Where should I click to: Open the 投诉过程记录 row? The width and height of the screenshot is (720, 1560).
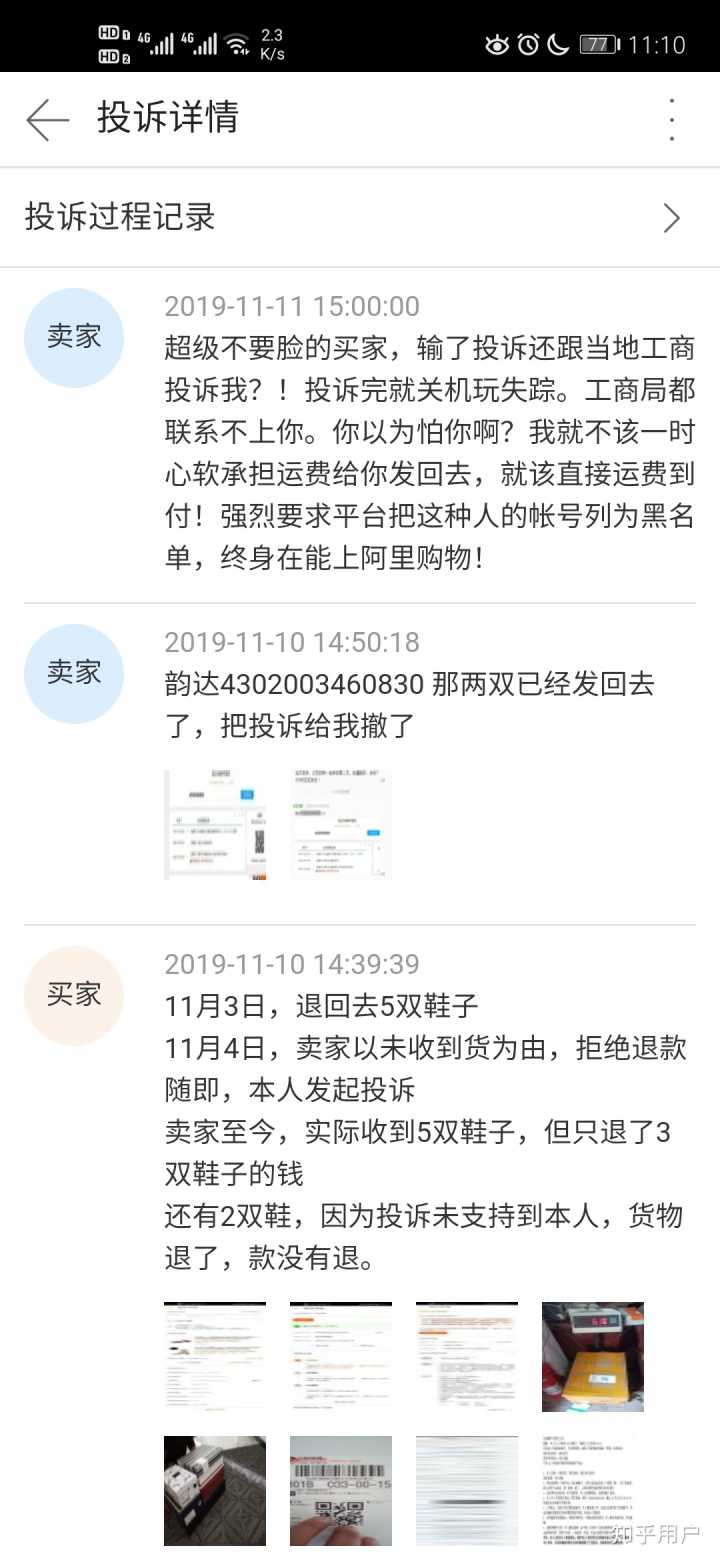360,217
